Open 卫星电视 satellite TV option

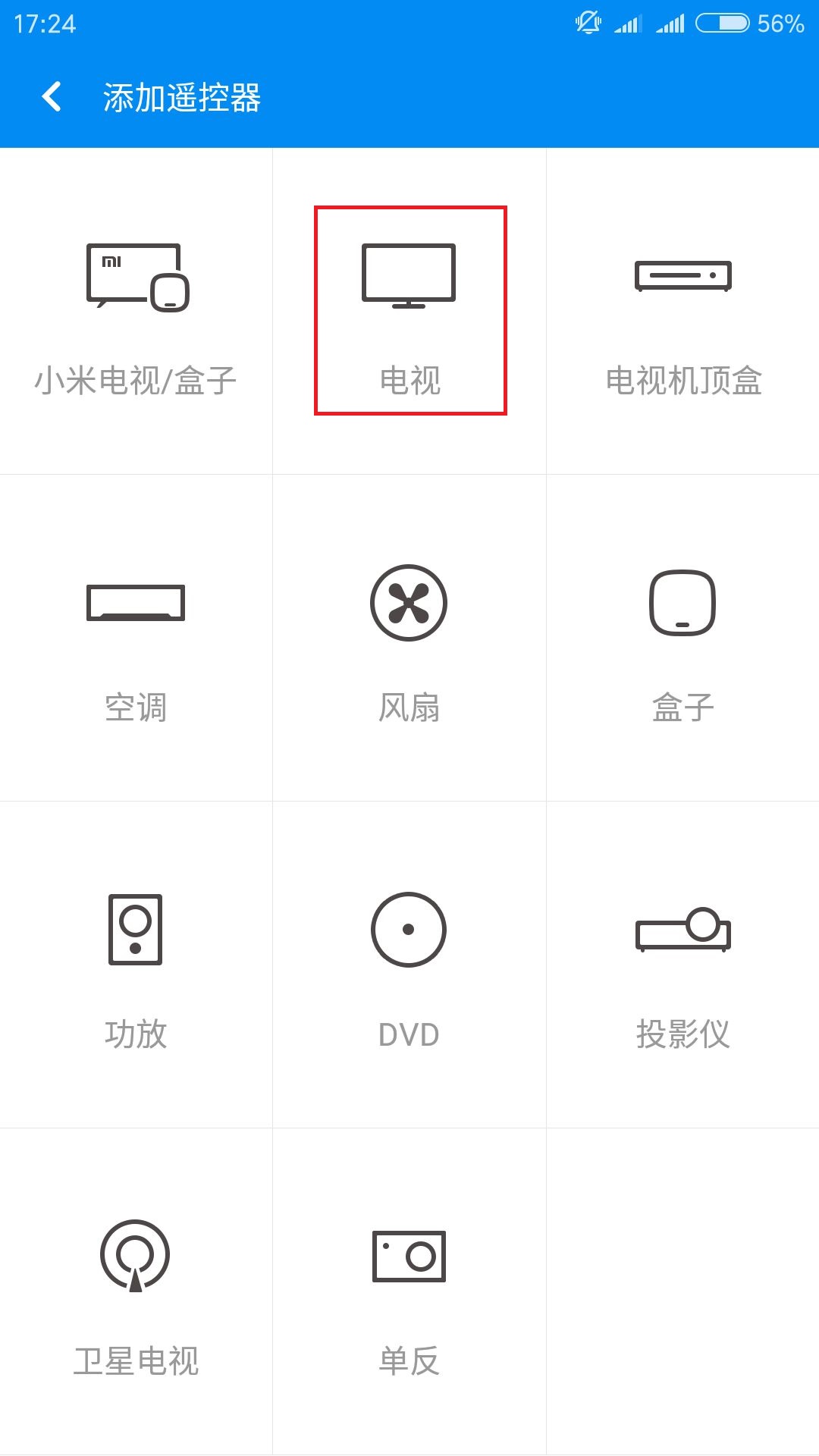(x=136, y=1291)
